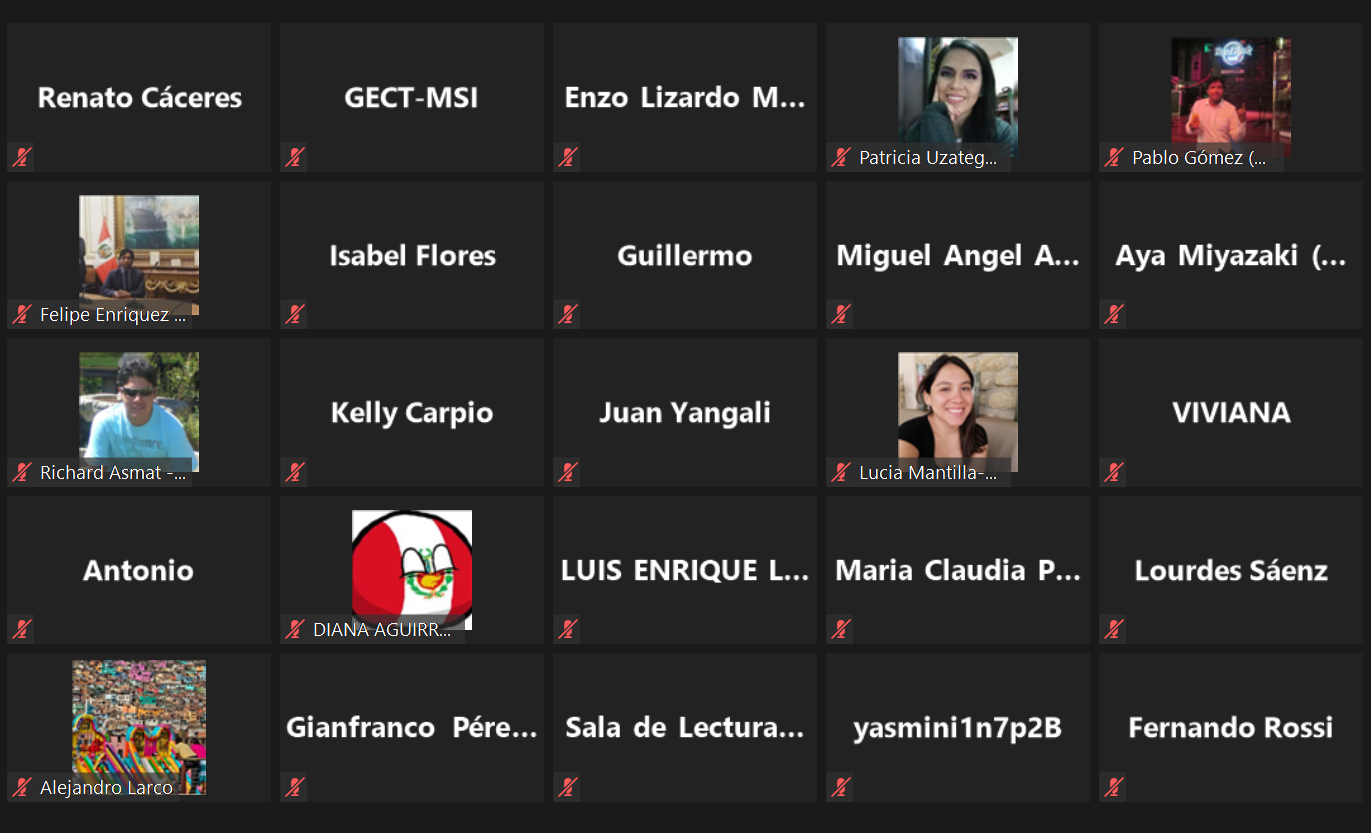Tap Guillermo's participant tile
This screenshot has height=833, width=1371.
tap(684, 255)
